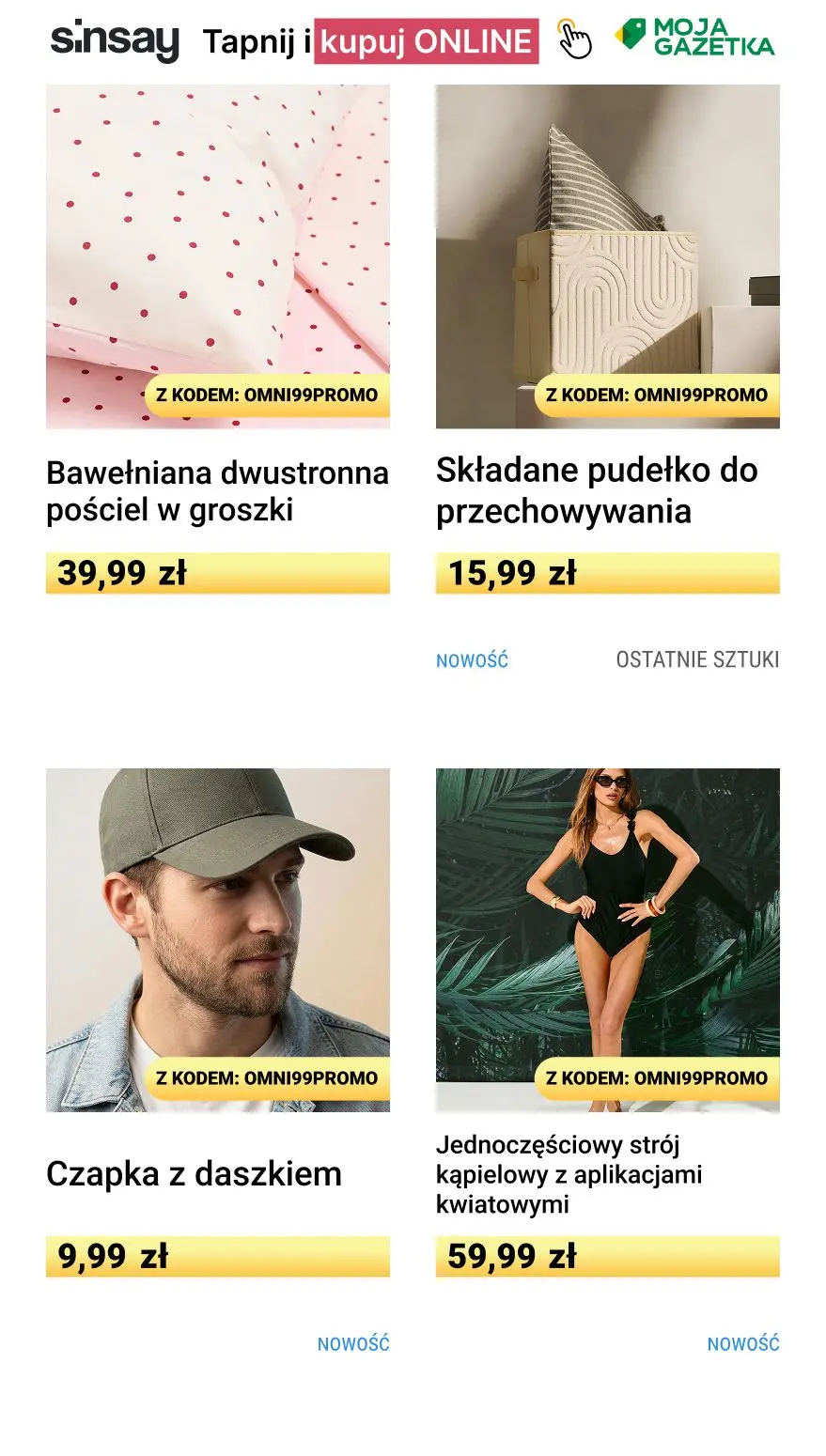
Task: Click the Sinsay logo
Action: click(113, 40)
